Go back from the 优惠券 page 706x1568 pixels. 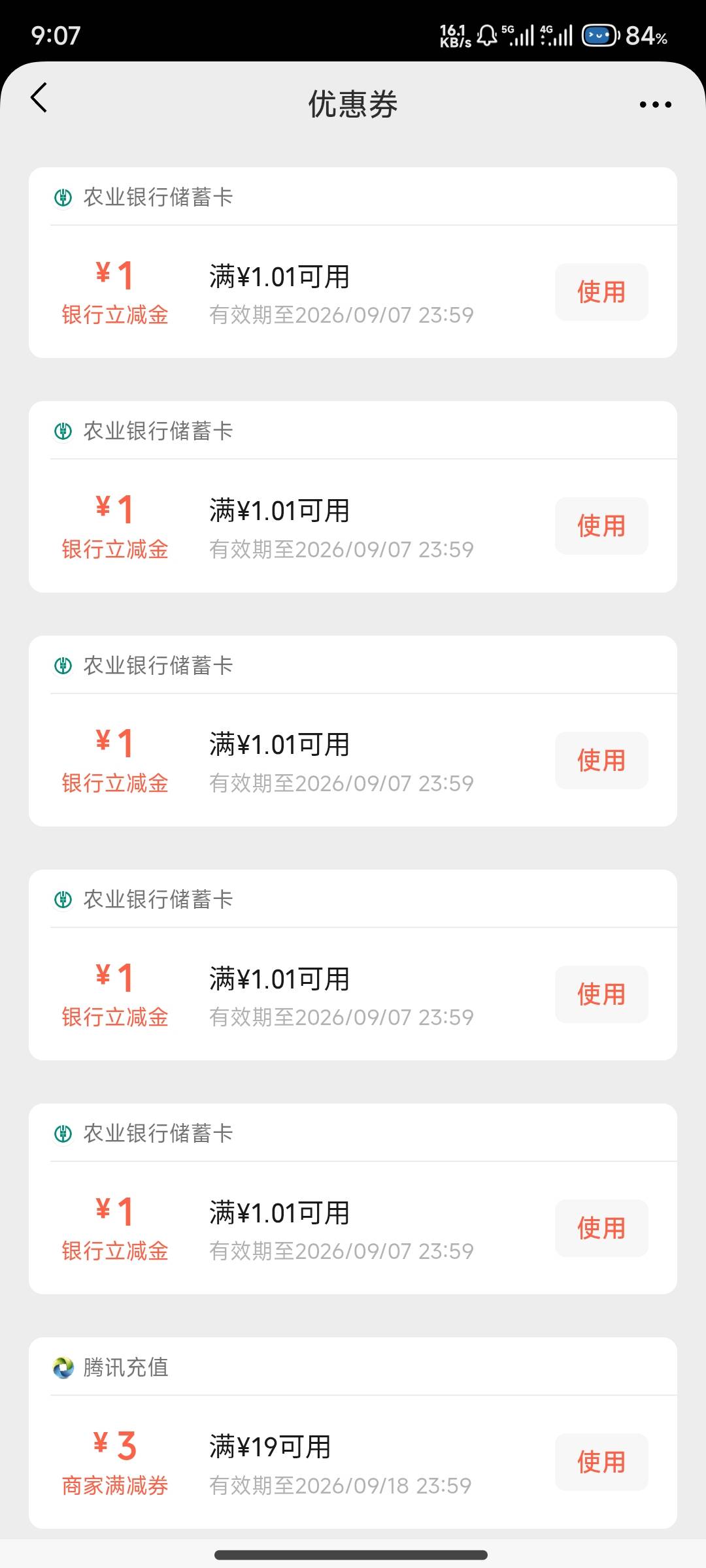[39, 98]
